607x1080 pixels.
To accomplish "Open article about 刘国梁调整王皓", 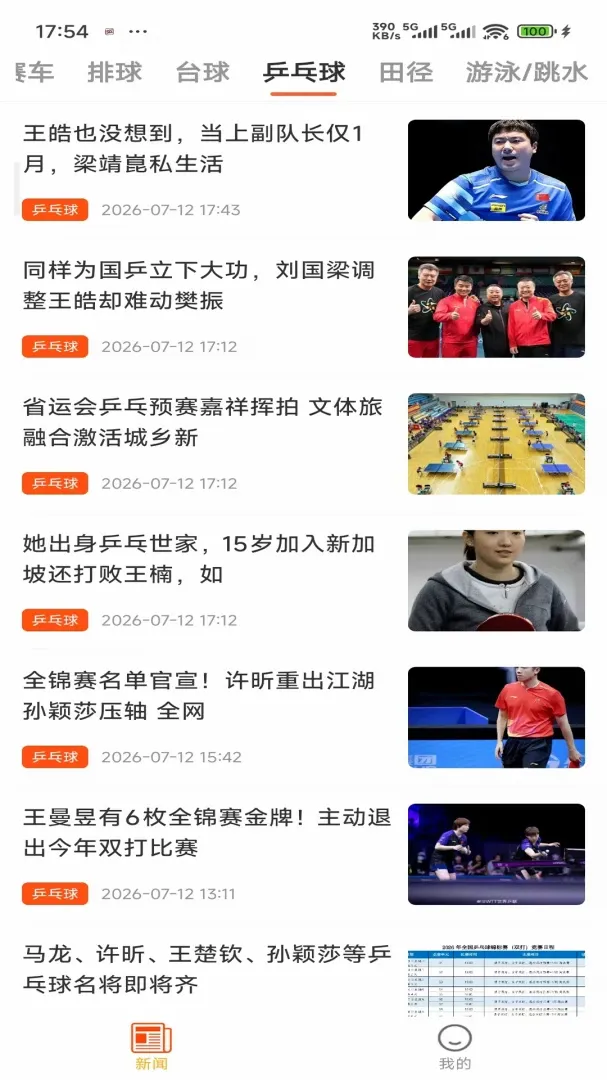I will click(x=303, y=307).
